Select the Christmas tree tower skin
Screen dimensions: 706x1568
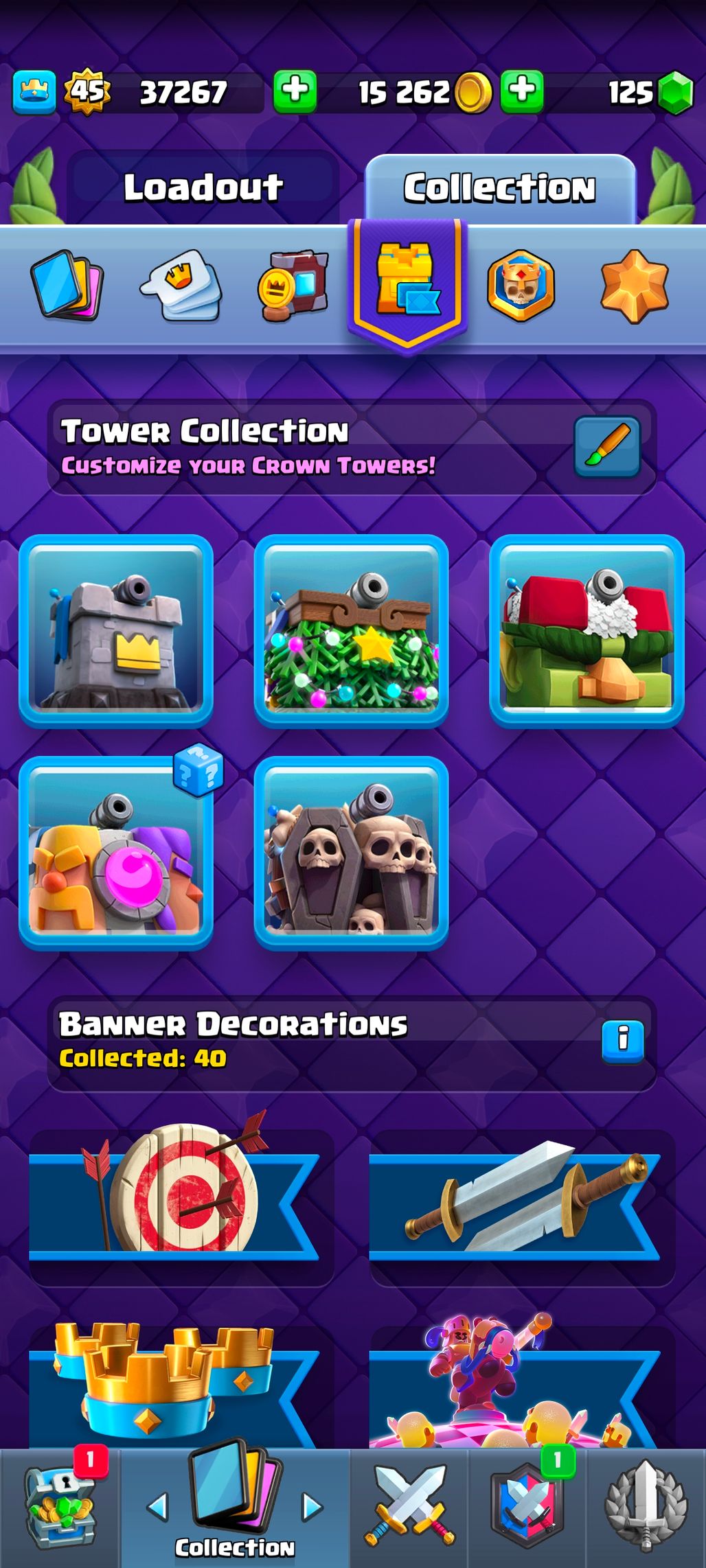[x=351, y=630]
